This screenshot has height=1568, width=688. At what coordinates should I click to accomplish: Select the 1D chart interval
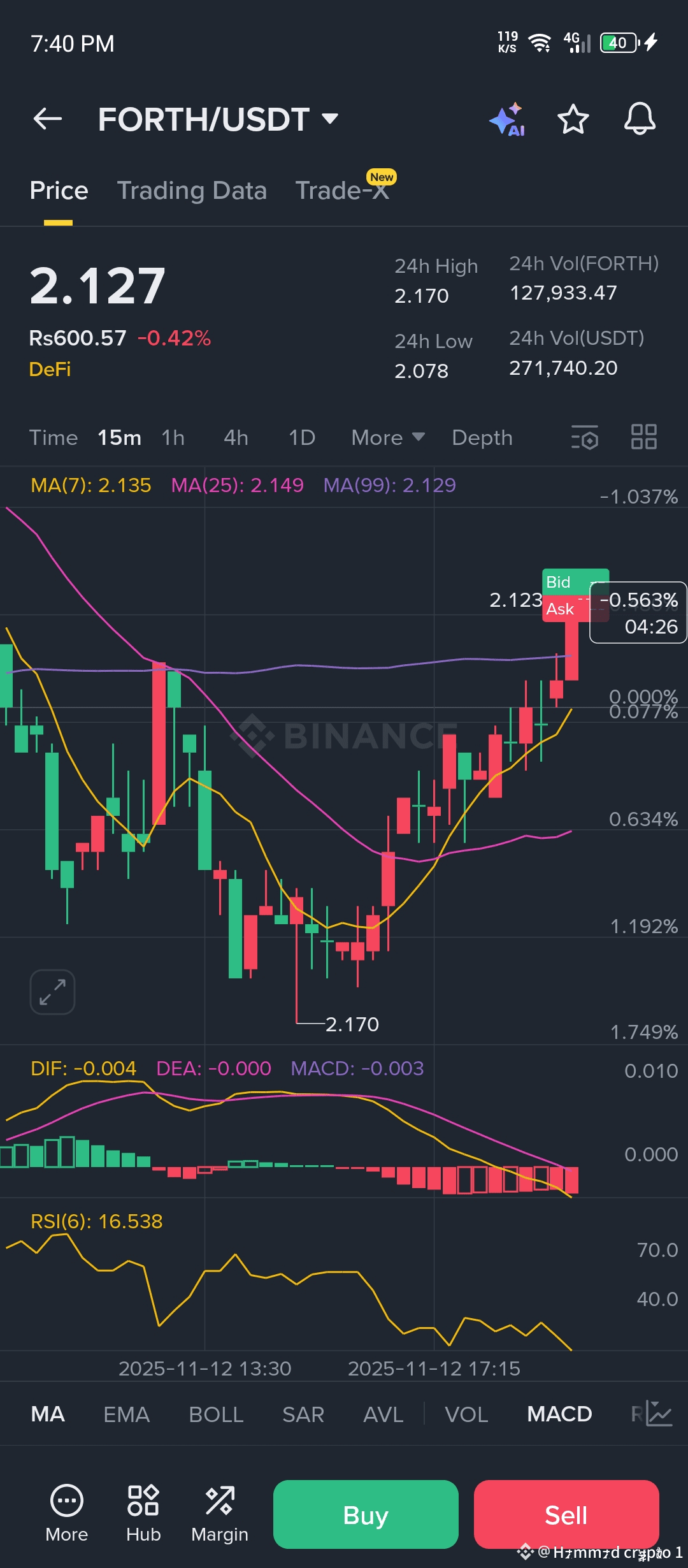tap(302, 438)
